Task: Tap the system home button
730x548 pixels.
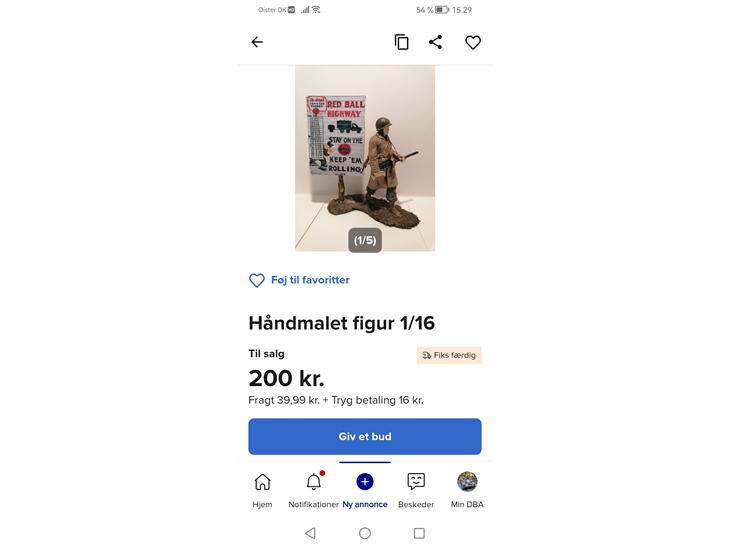Action: coord(365,533)
